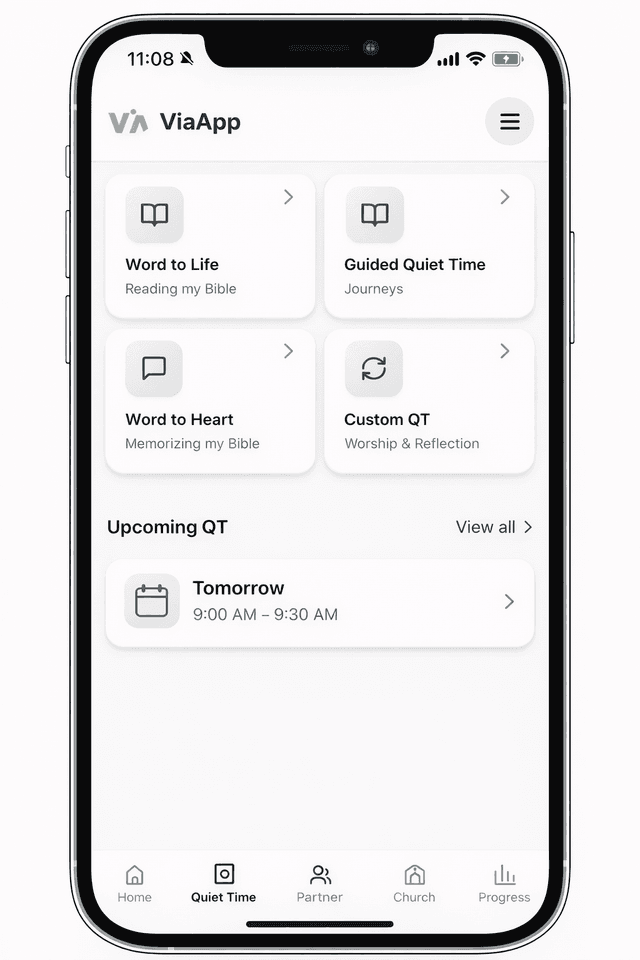This screenshot has width=640, height=960.
Task: Switch to the Home tab
Action: tap(134, 884)
